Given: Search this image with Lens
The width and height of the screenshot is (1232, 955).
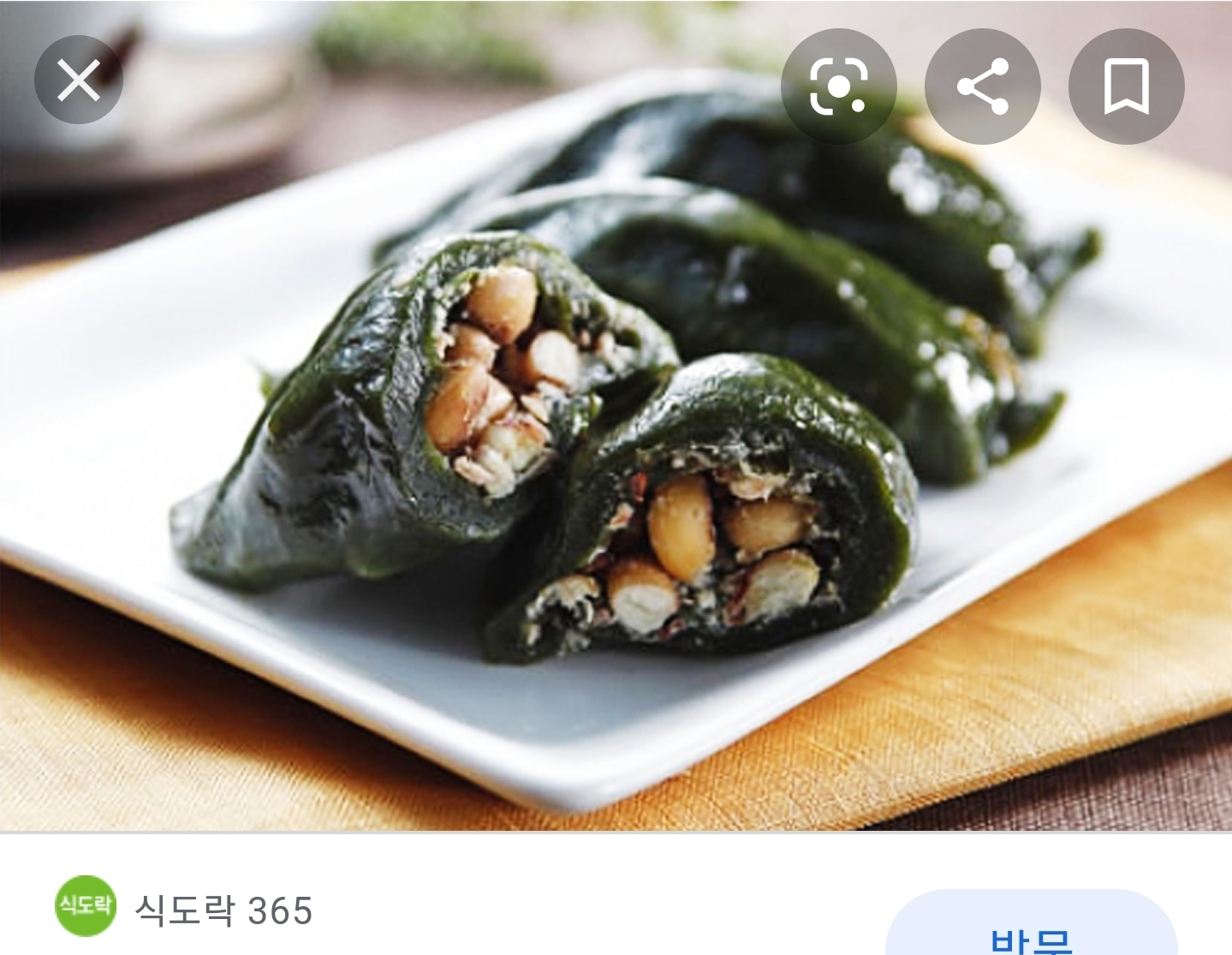Looking at the screenshot, I should (838, 87).
